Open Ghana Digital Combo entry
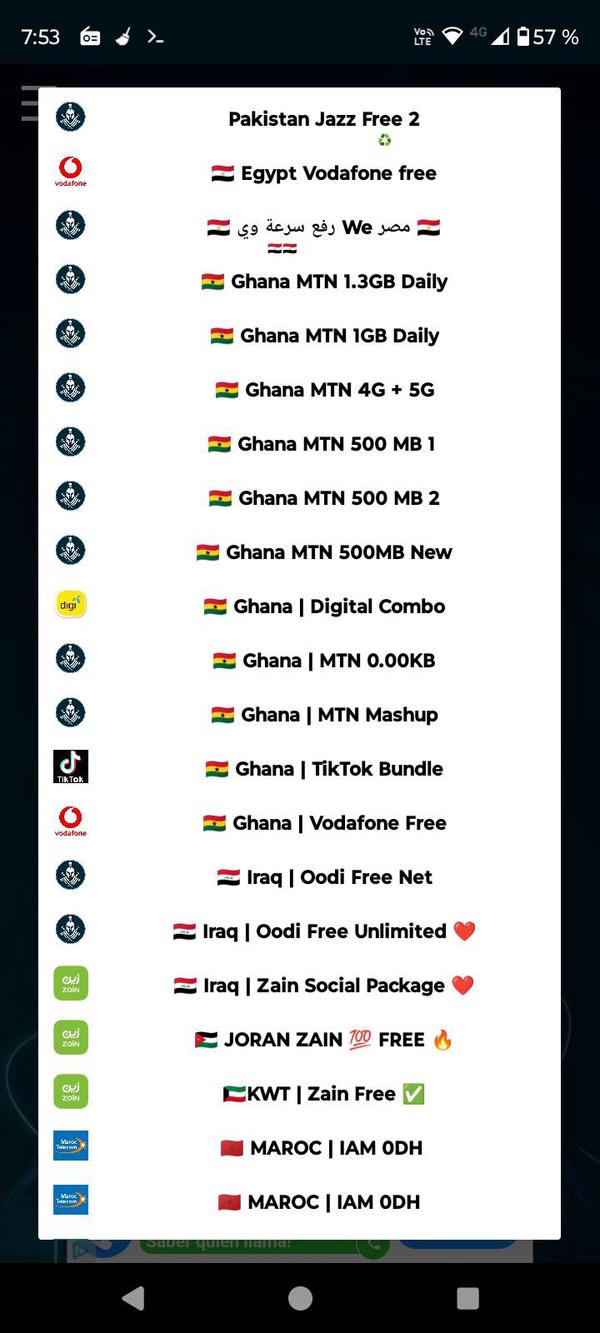This screenshot has height=1333, width=600. click(x=323, y=606)
